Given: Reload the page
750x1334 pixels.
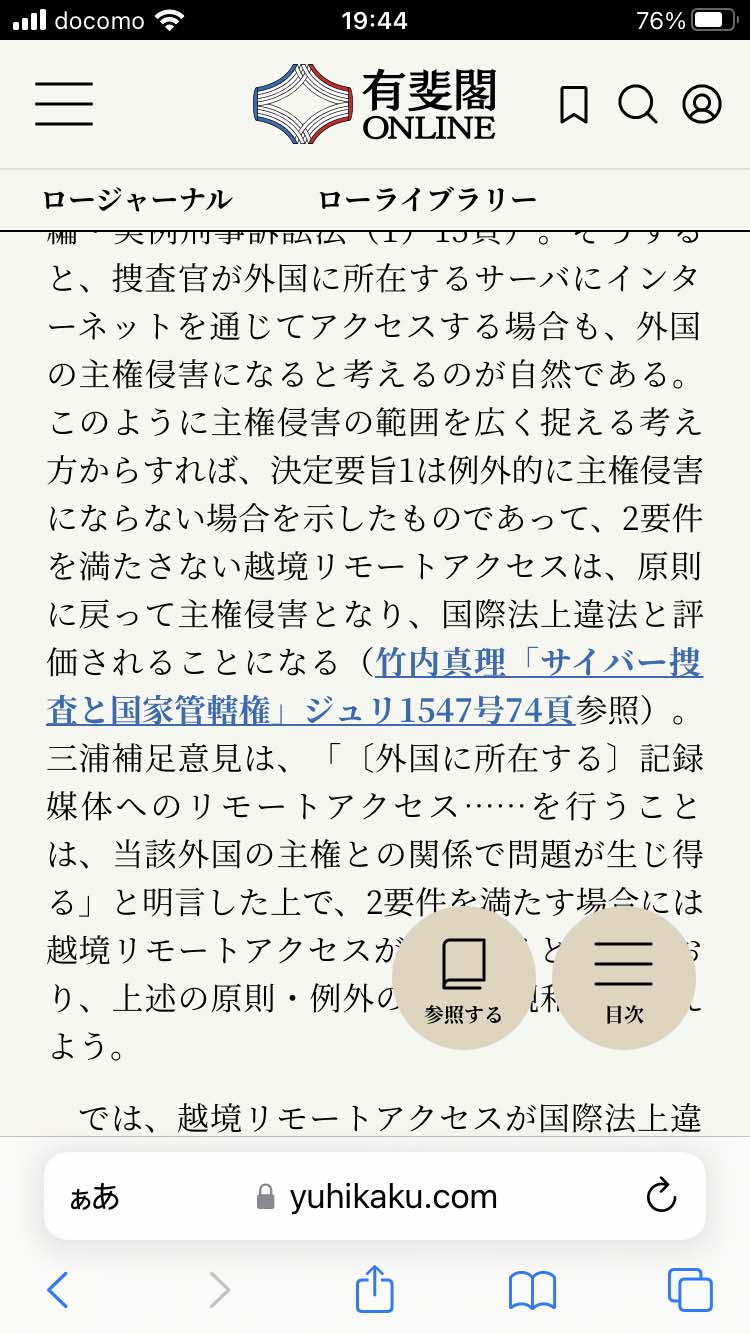Looking at the screenshot, I should 661,1196.
